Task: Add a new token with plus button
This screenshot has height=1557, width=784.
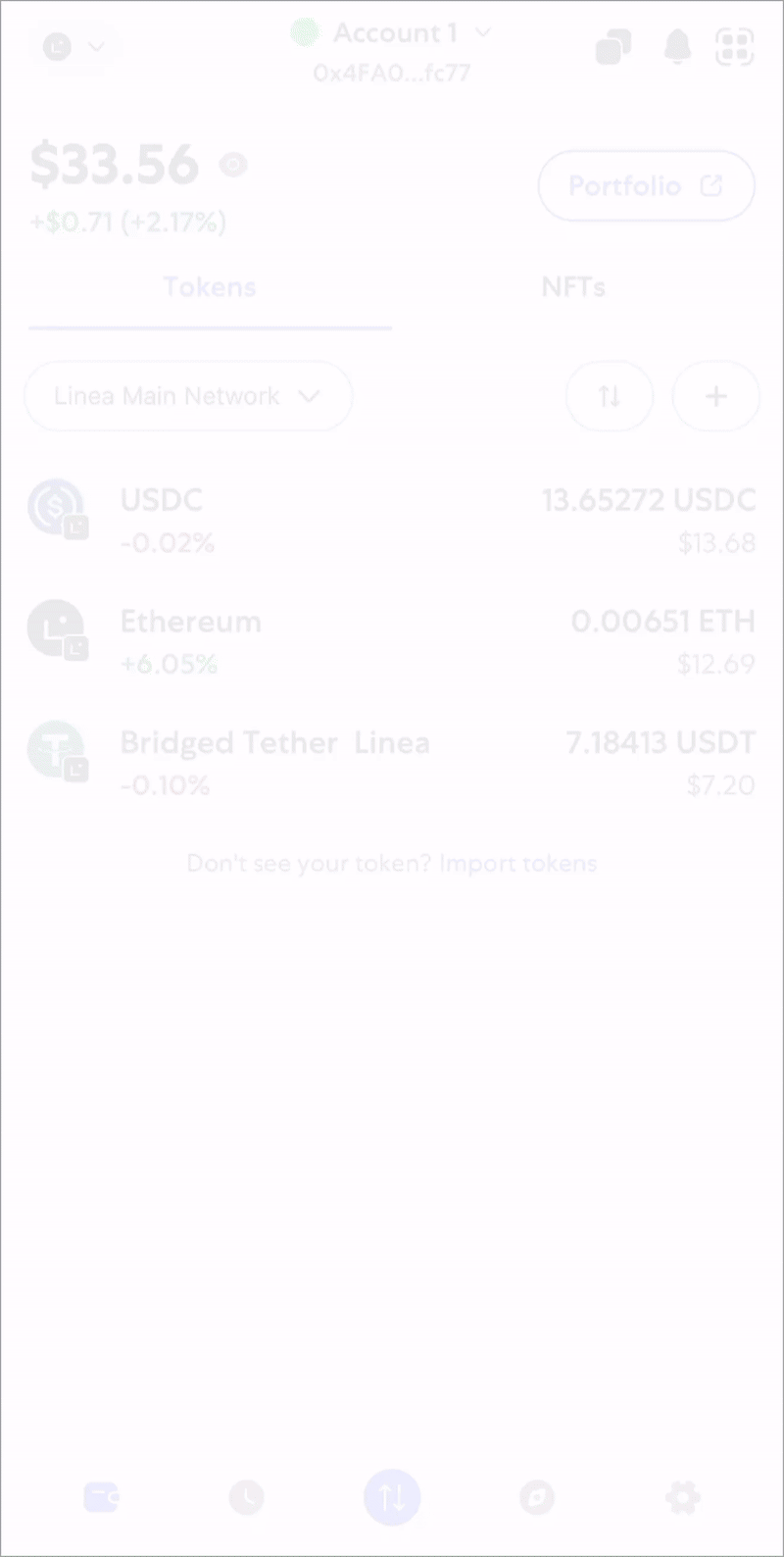Action: coord(716,396)
